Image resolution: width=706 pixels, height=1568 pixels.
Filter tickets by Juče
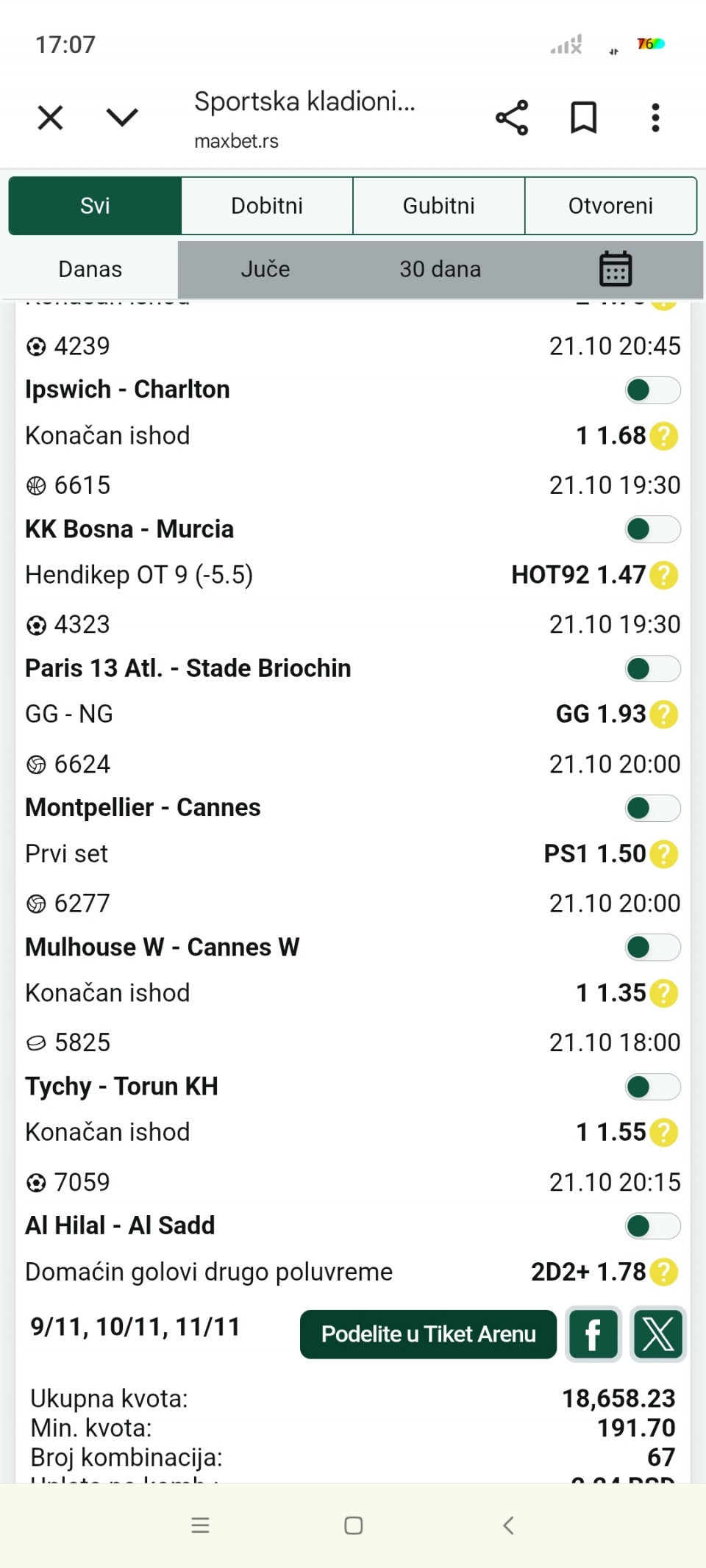265,269
